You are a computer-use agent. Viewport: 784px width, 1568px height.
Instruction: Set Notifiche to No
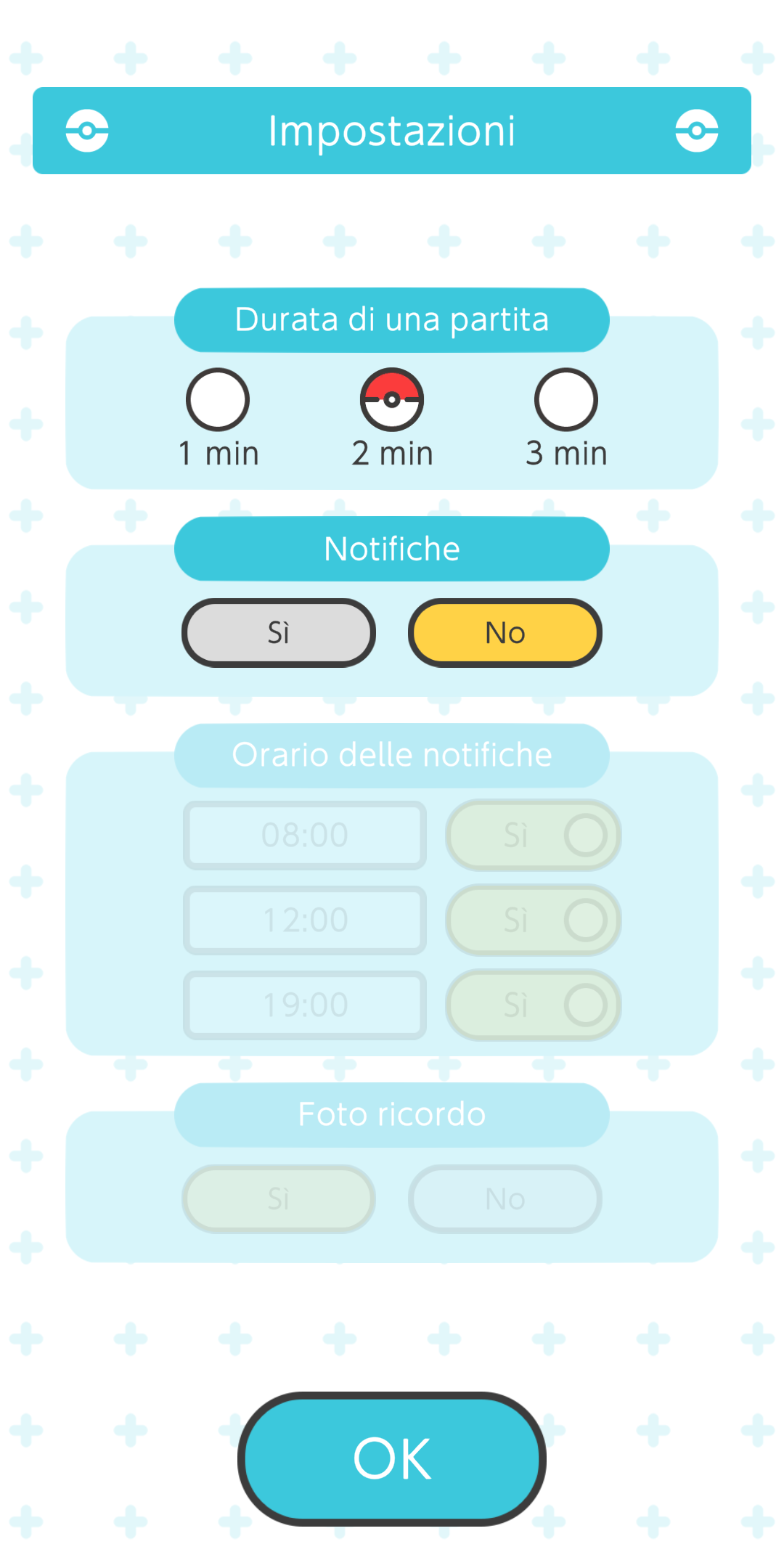(x=505, y=633)
